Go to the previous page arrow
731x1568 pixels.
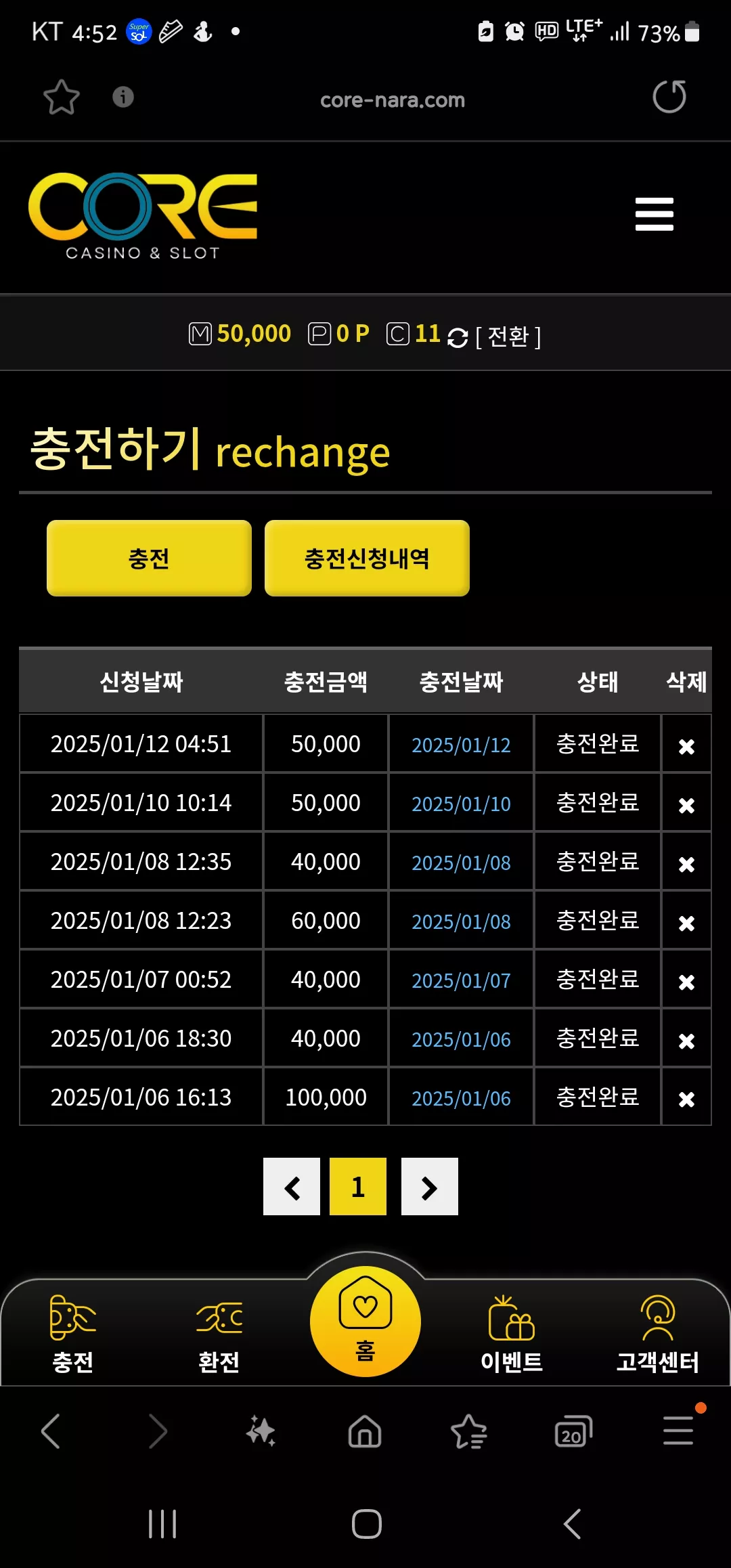pyautogui.click(x=292, y=1187)
